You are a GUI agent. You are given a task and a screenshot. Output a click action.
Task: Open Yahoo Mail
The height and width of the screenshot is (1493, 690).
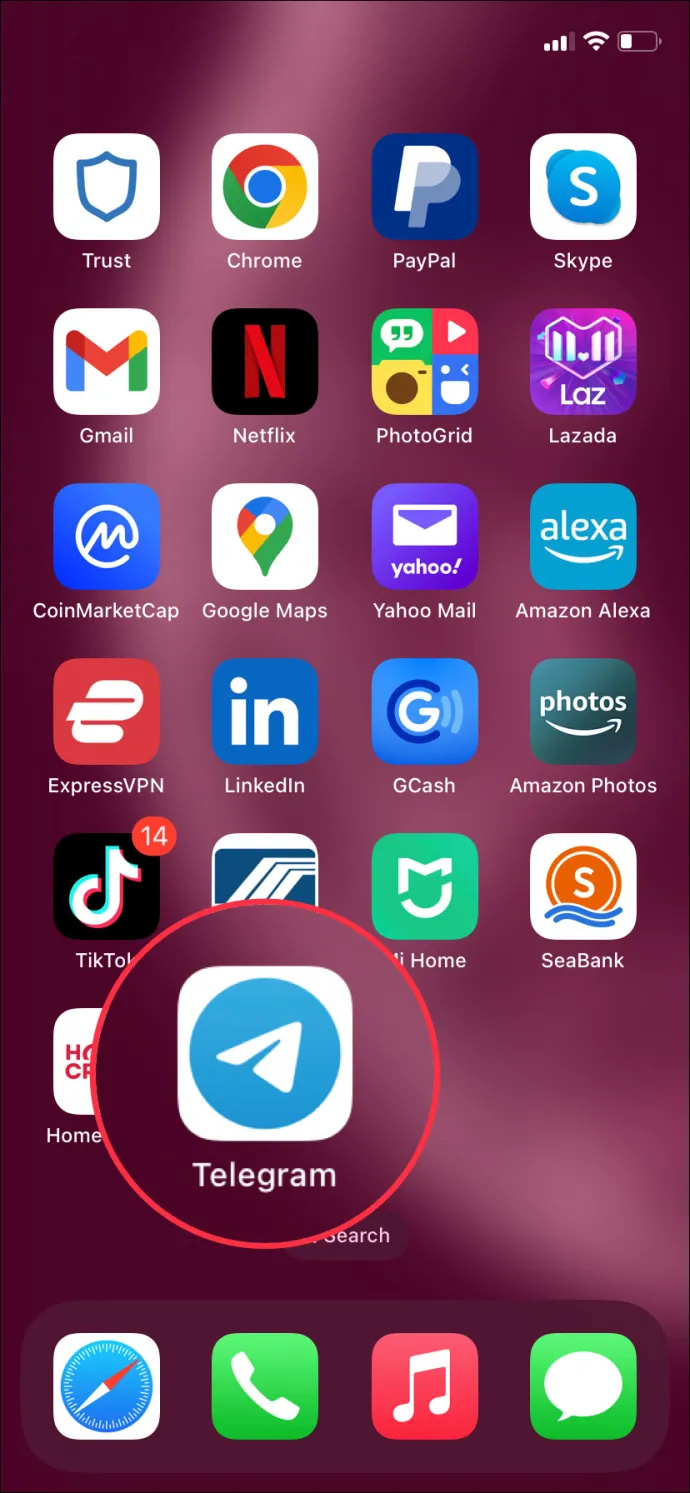(424, 537)
